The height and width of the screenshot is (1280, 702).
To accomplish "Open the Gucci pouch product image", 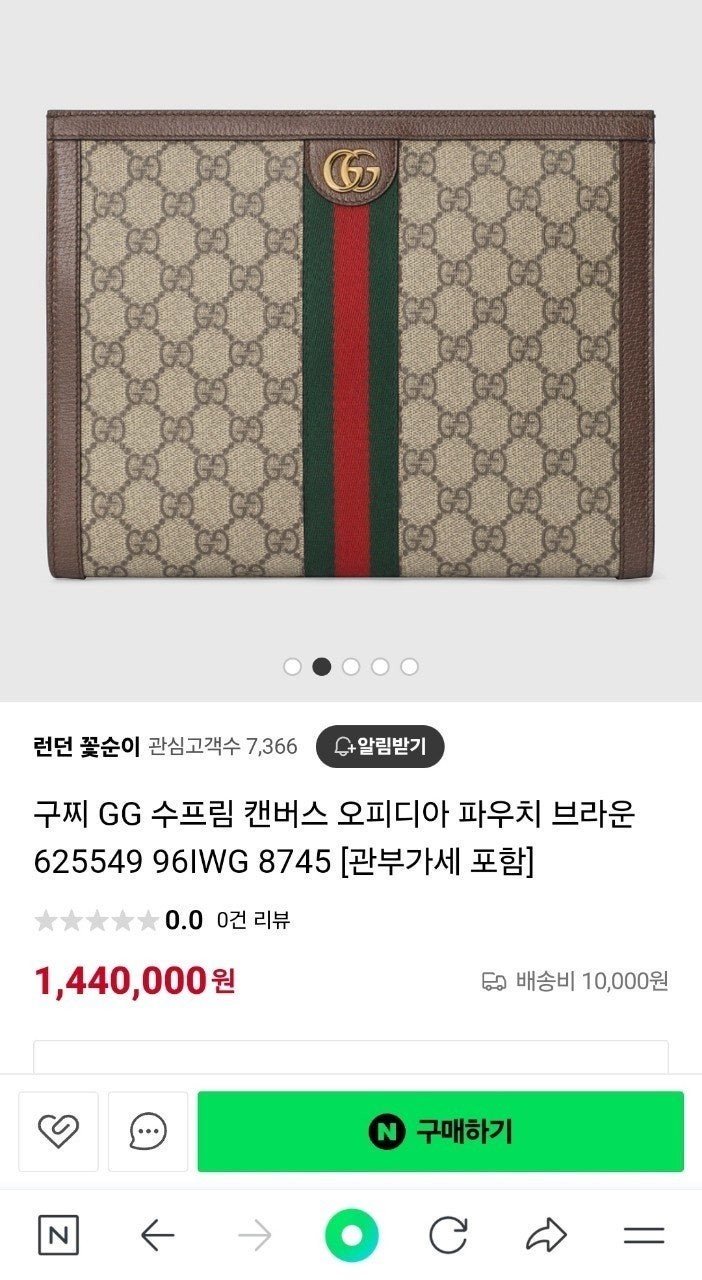I will [350, 345].
